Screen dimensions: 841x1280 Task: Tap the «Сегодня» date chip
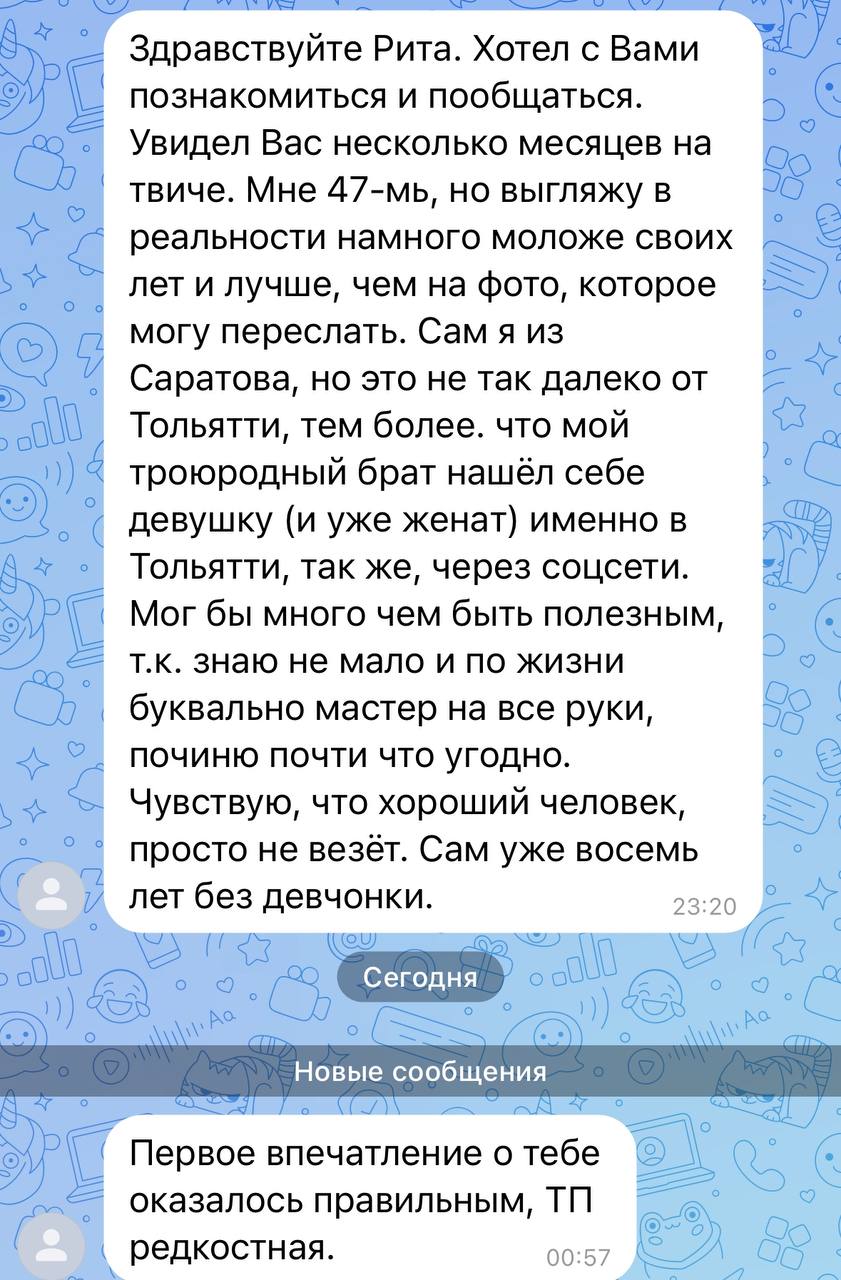(x=420, y=977)
